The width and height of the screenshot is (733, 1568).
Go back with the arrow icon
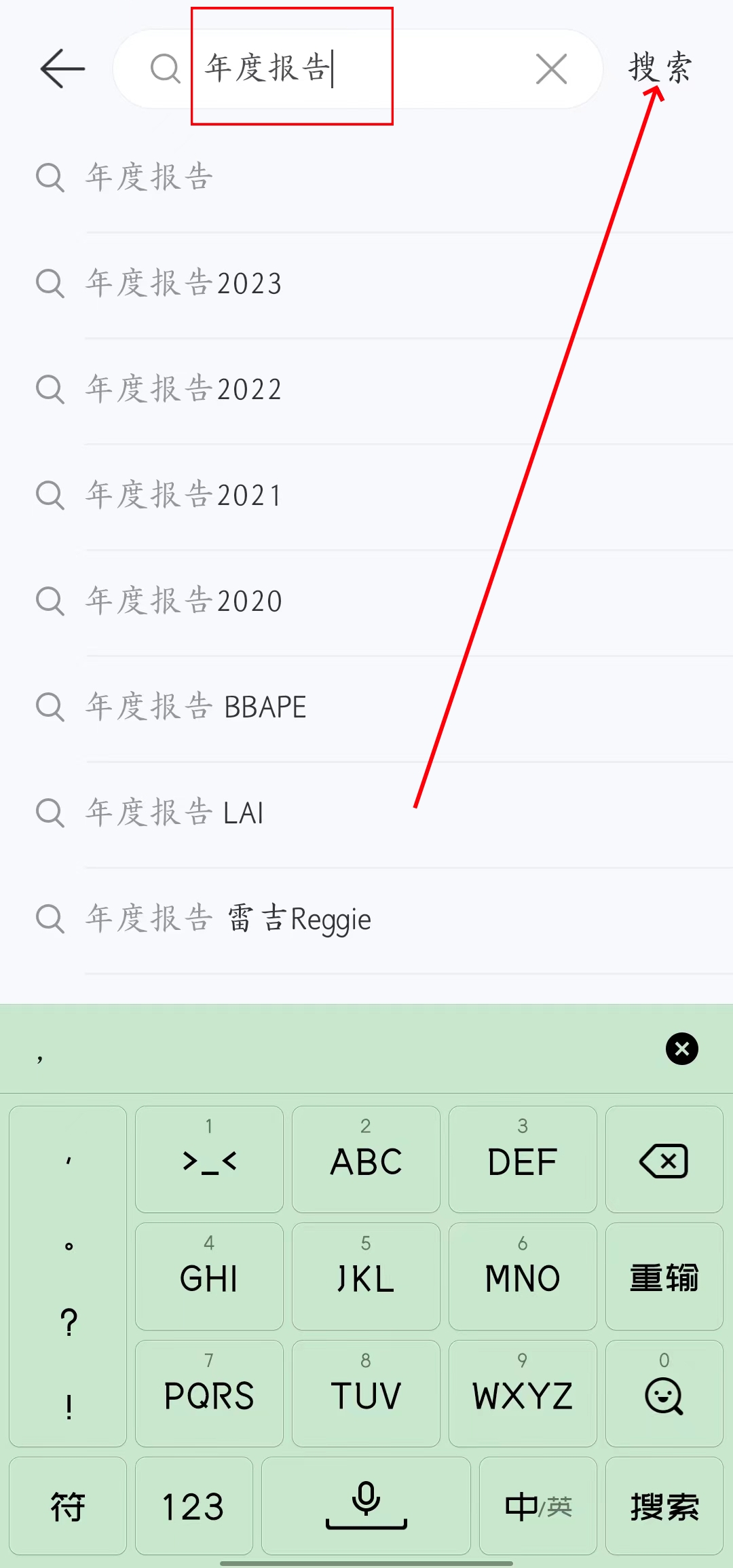click(62, 69)
